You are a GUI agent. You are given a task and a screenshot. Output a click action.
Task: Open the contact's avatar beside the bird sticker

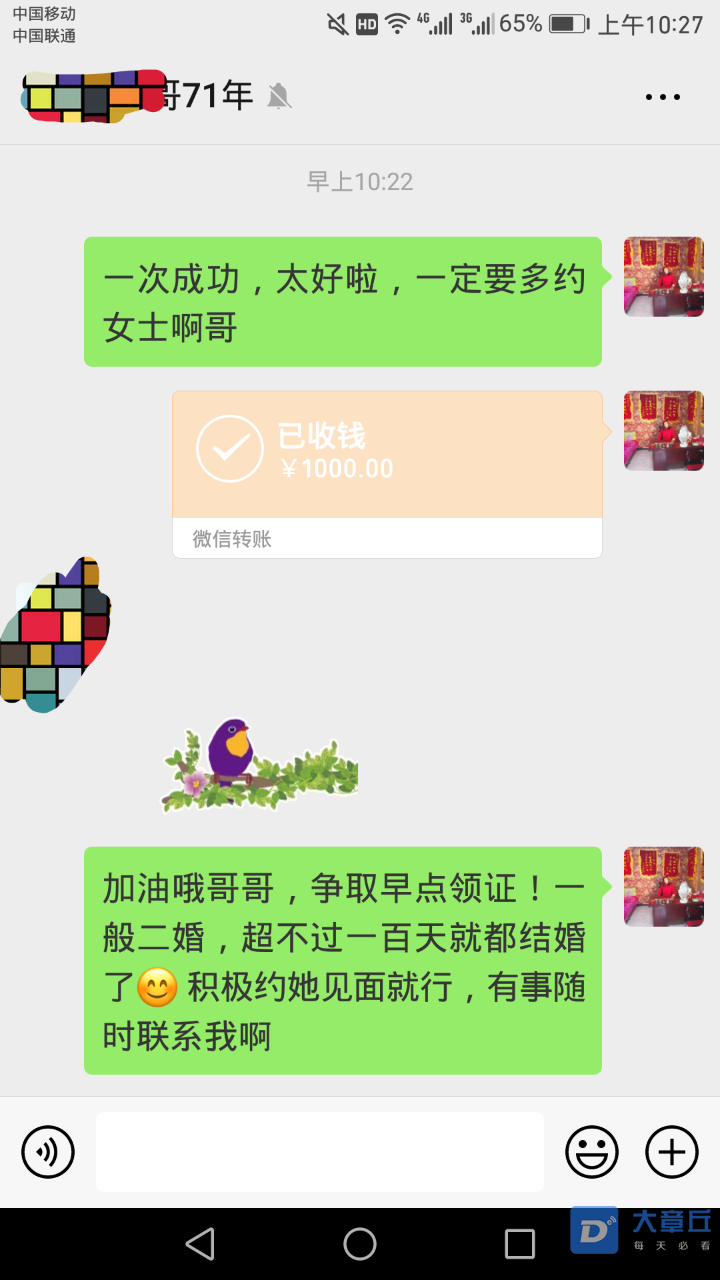pos(55,635)
